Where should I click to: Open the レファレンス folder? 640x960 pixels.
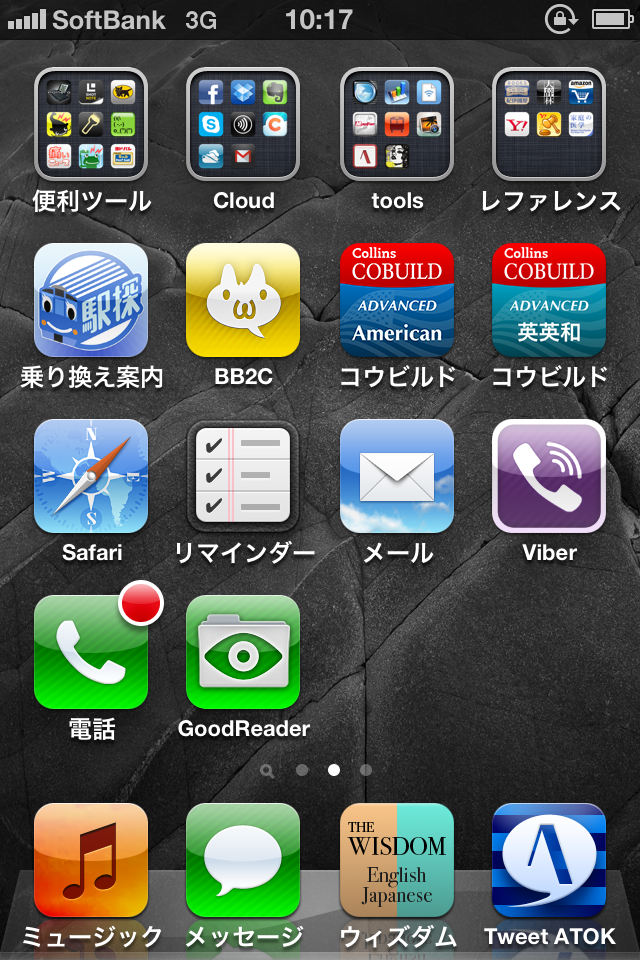pos(549,124)
